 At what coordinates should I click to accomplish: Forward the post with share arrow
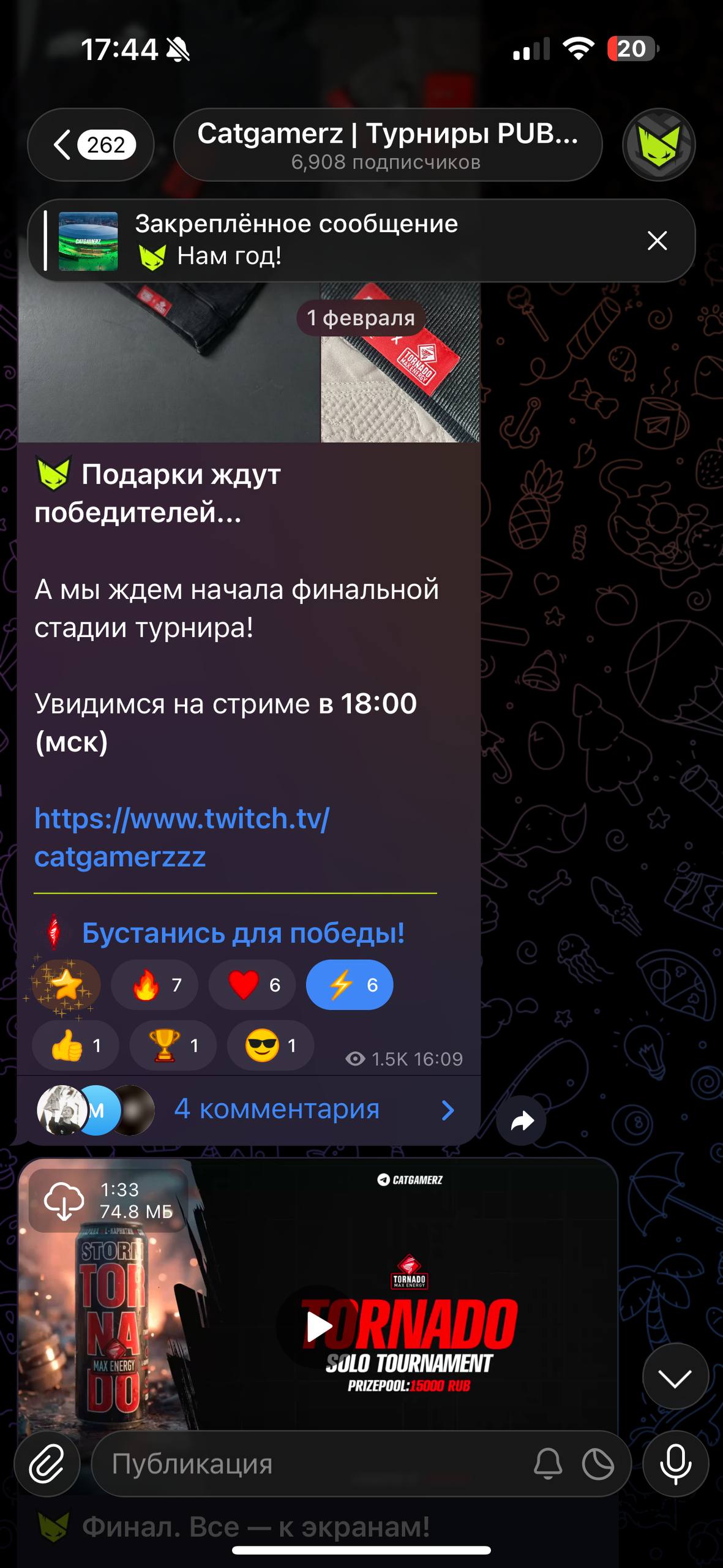tap(521, 1121)
